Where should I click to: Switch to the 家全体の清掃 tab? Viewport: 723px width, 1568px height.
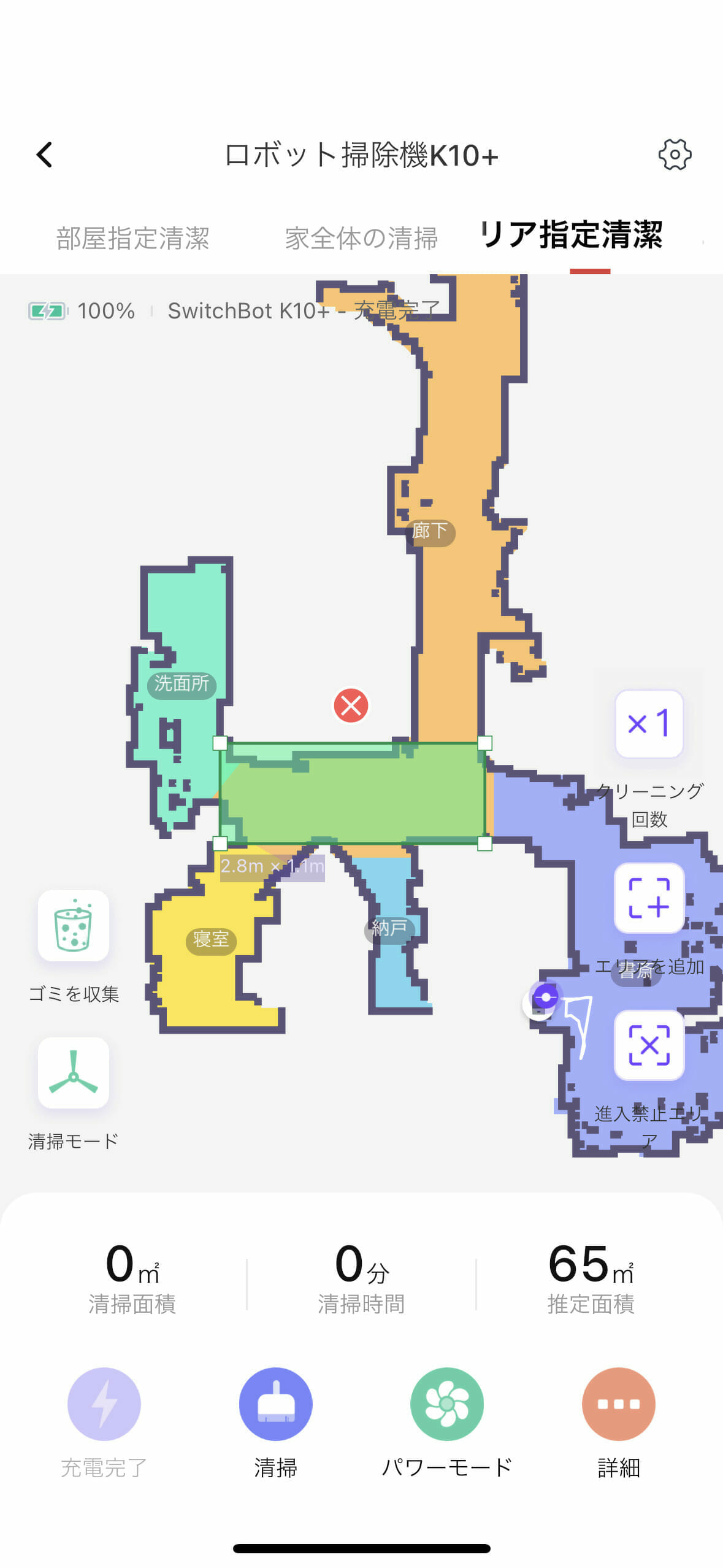tap(361, 238)
